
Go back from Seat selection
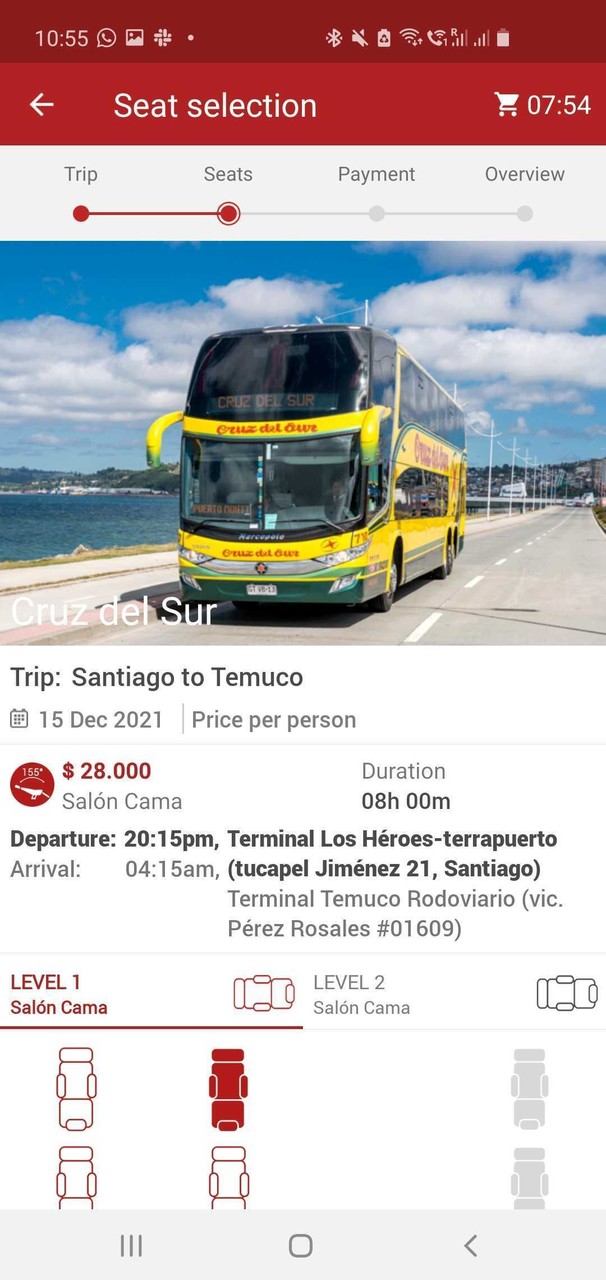[41, 105]
